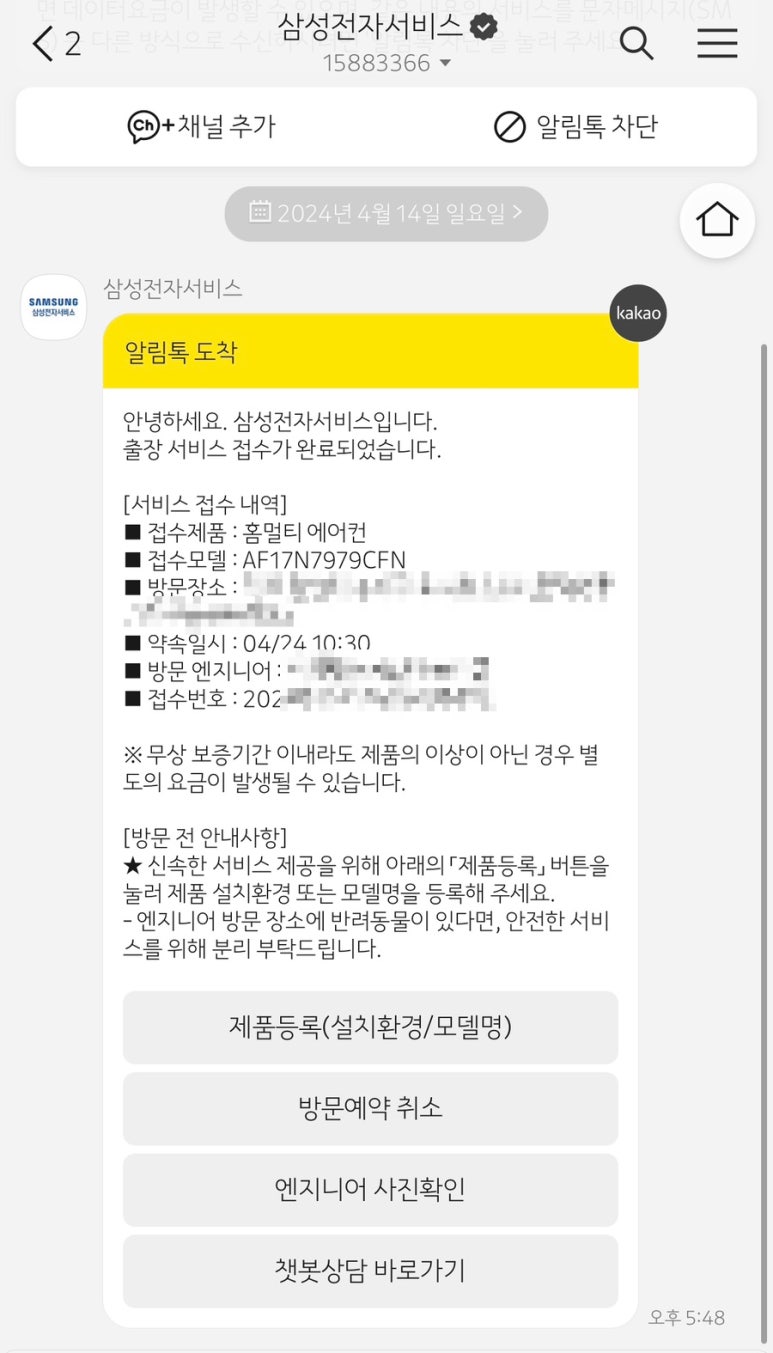Tap the 알림톡 차단 block icon

point(510,127)
